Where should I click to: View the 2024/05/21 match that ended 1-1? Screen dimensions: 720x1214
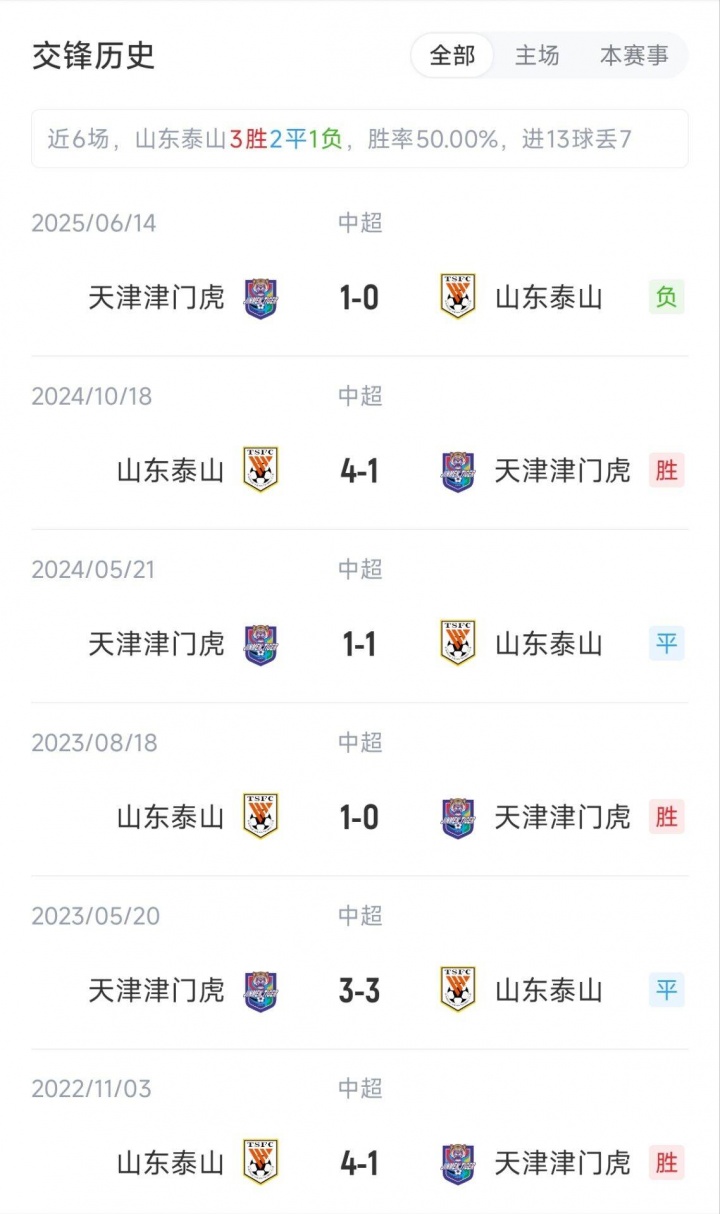359,644
